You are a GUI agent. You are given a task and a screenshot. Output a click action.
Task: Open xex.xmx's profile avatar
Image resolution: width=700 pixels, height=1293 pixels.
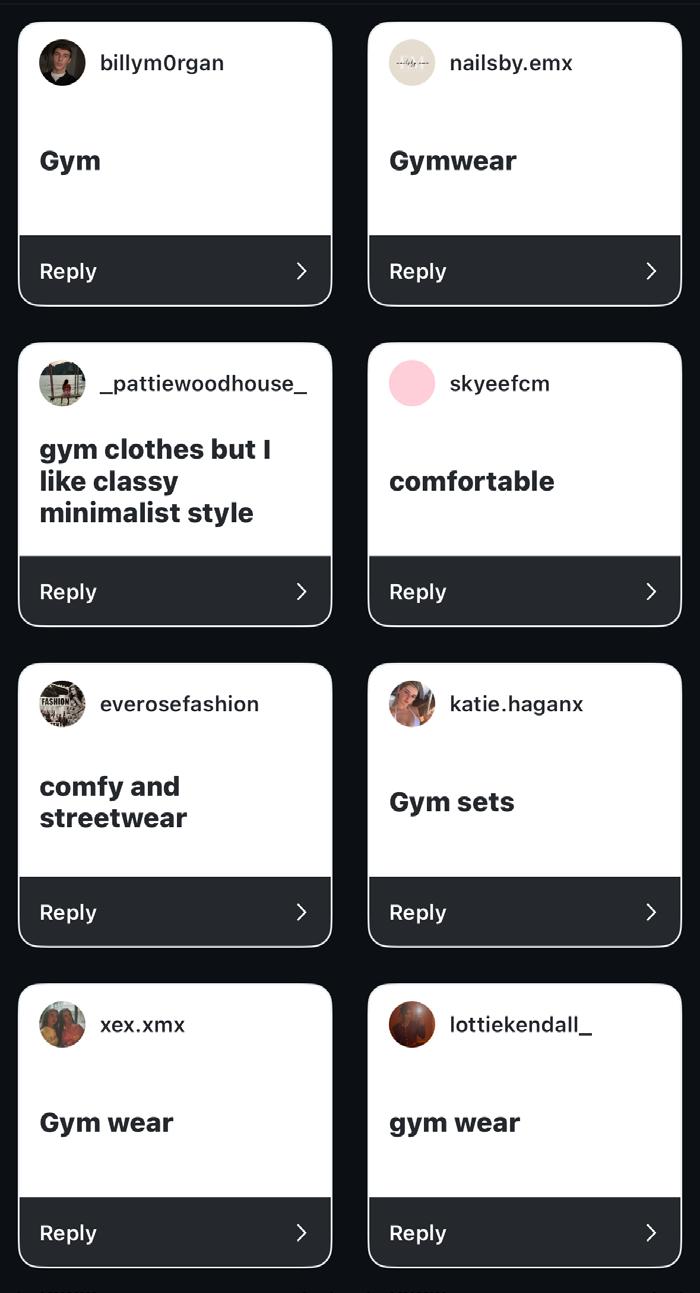pos(62,1024)
